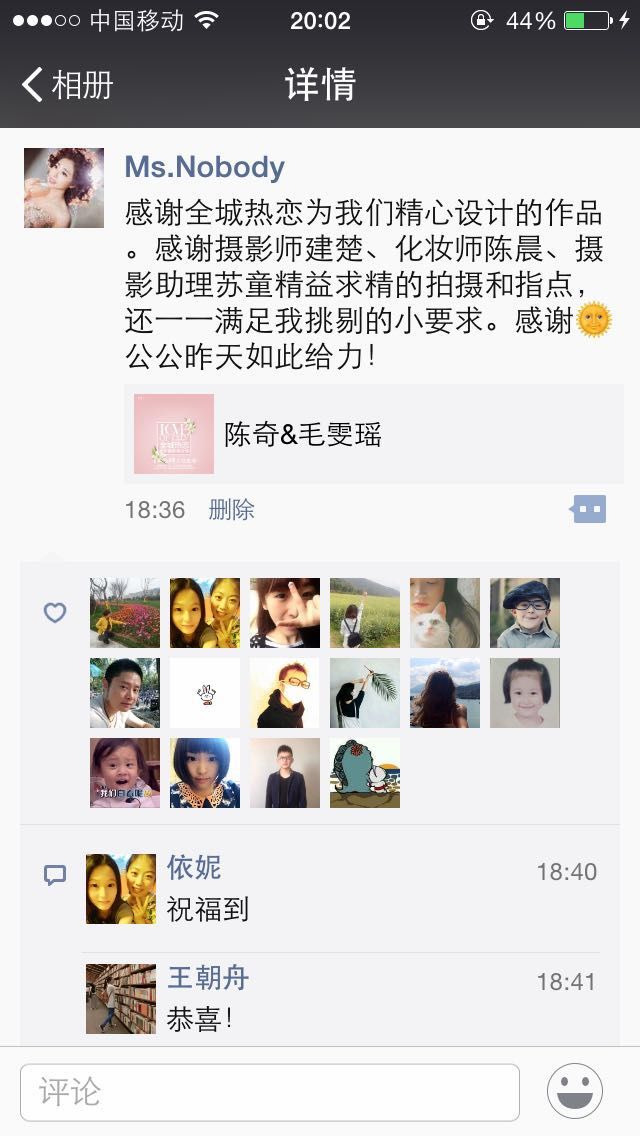Tap 依妮's name in the comments
This screenshot has height=1136, width=640.
point(194,867)
